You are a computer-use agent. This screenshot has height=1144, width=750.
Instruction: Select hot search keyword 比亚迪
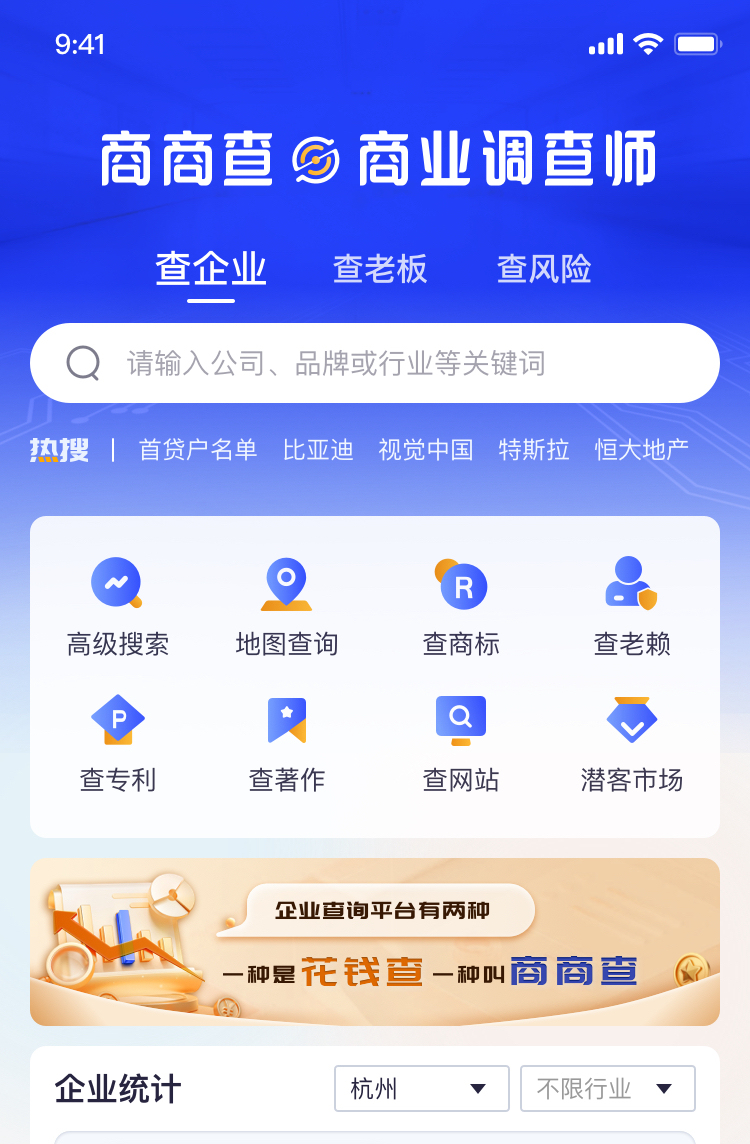(317, 451)
